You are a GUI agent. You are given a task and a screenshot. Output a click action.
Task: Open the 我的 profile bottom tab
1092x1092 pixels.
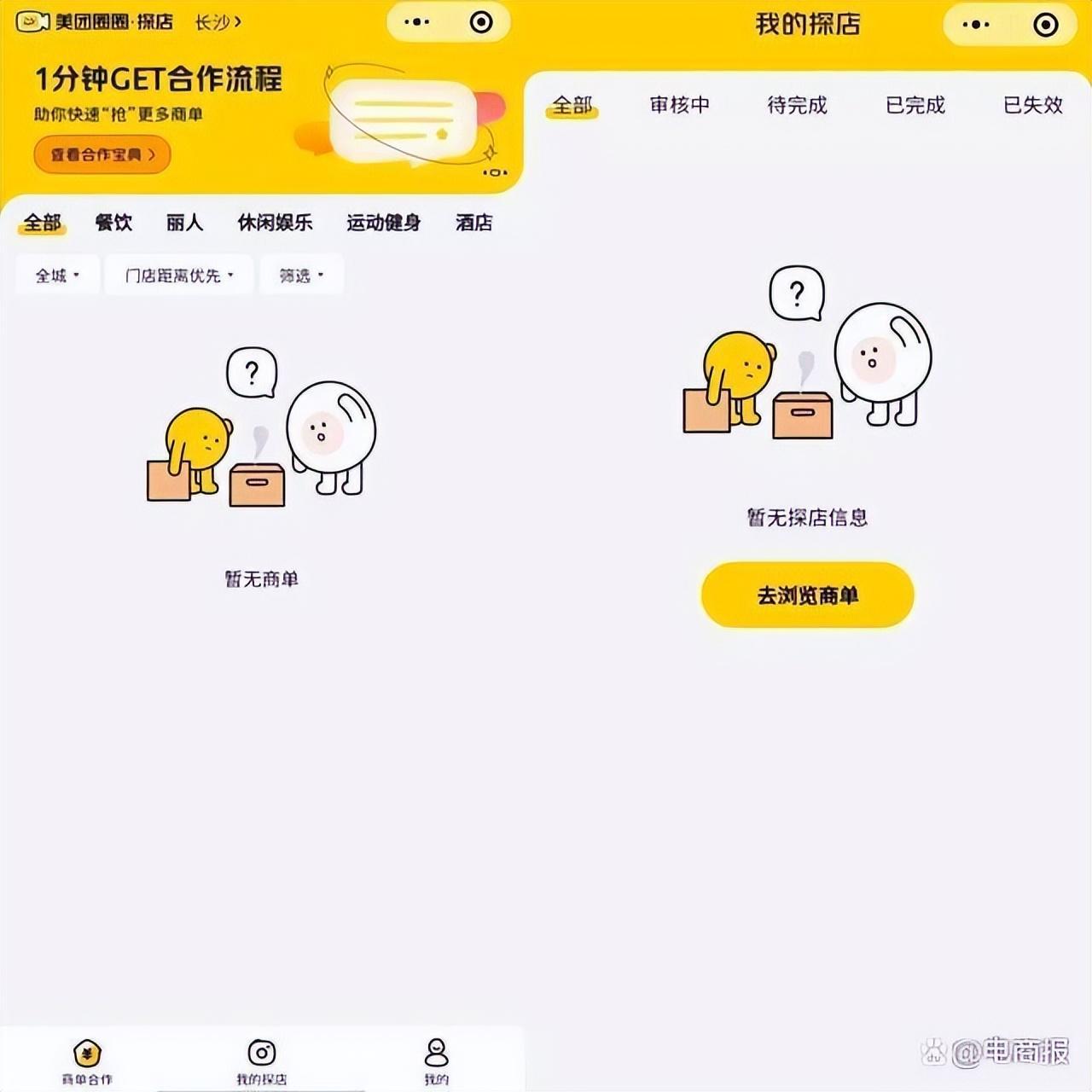pos(436,1061)
